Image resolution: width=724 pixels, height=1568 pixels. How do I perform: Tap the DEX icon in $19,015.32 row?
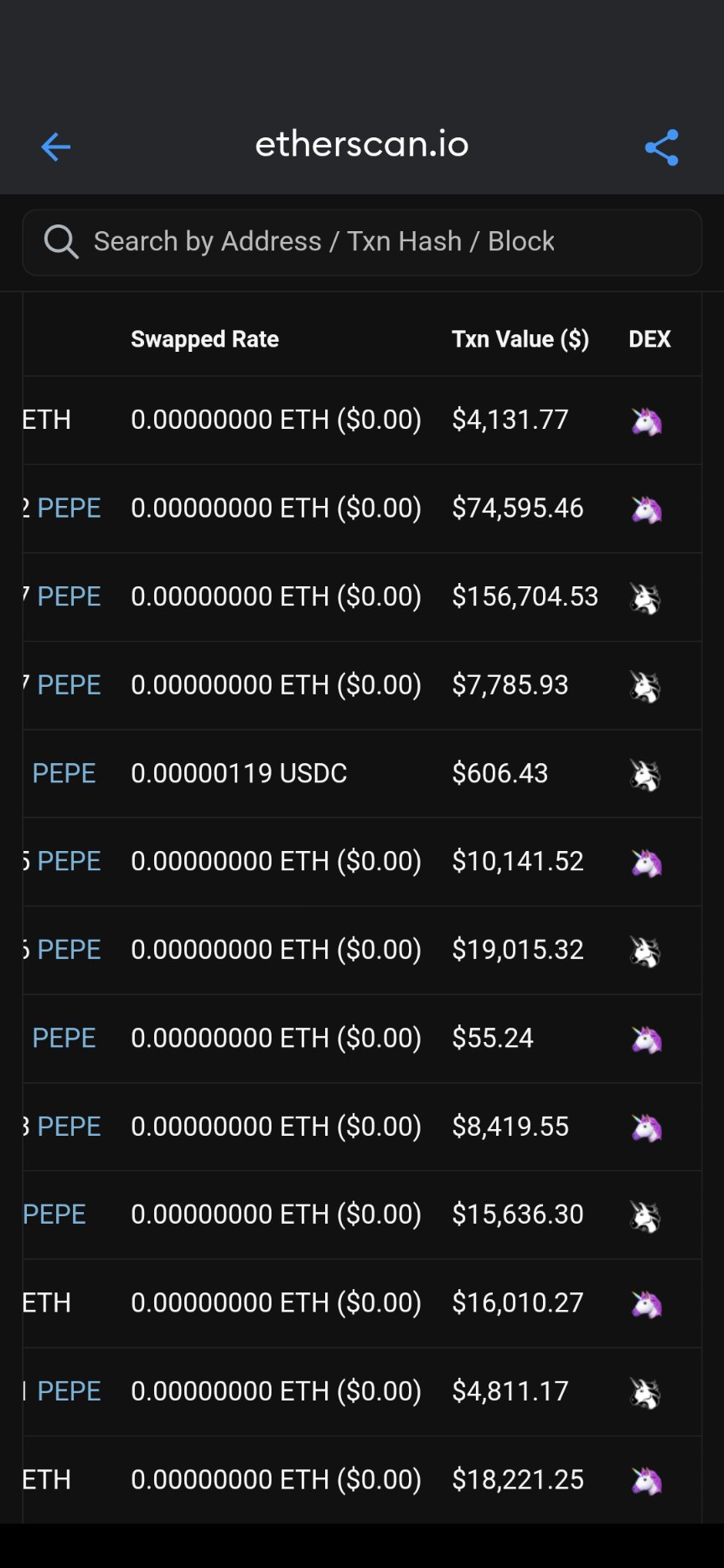tap(645, 951)
